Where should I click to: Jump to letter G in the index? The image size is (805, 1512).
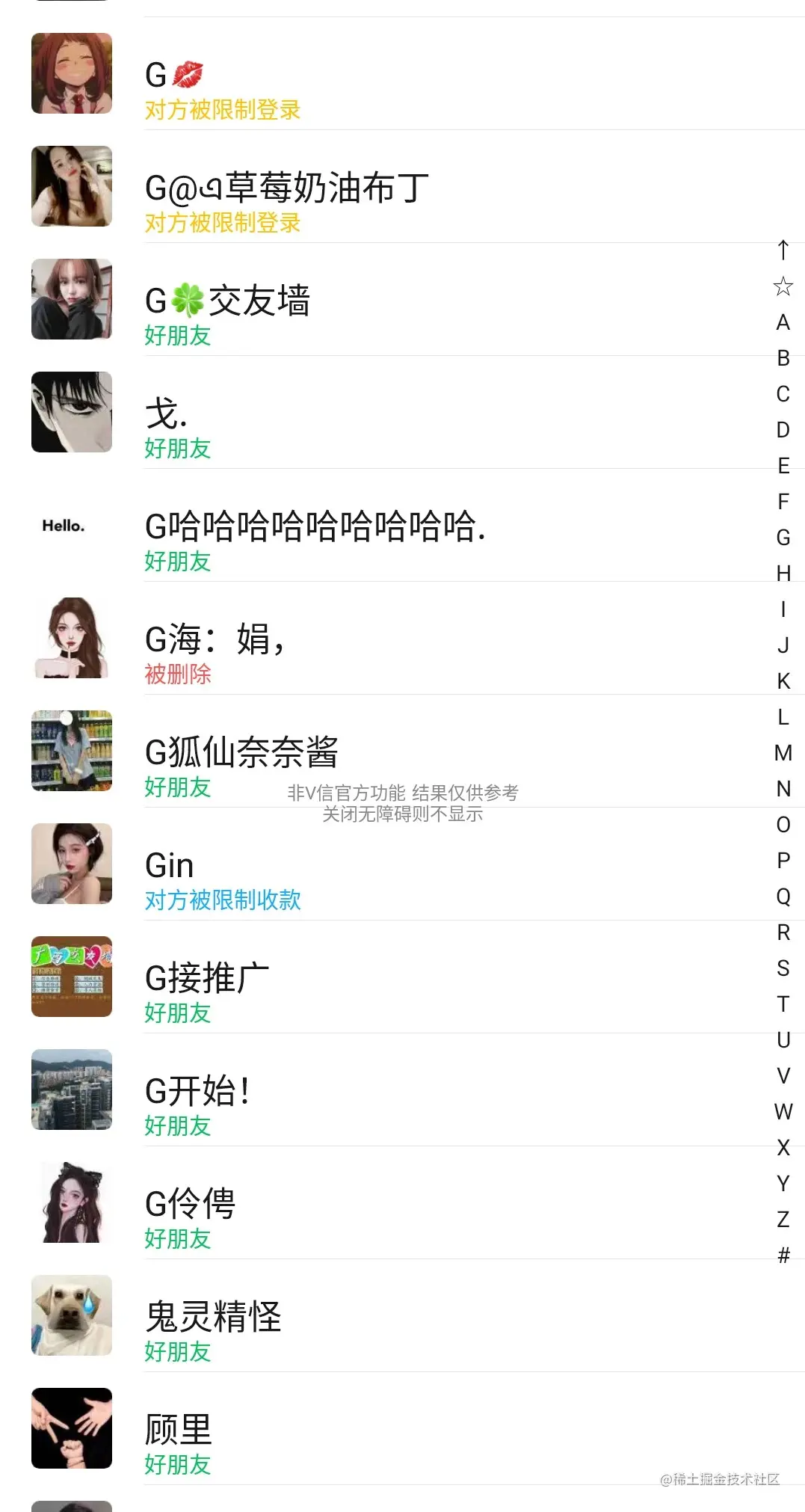point(783,538)
